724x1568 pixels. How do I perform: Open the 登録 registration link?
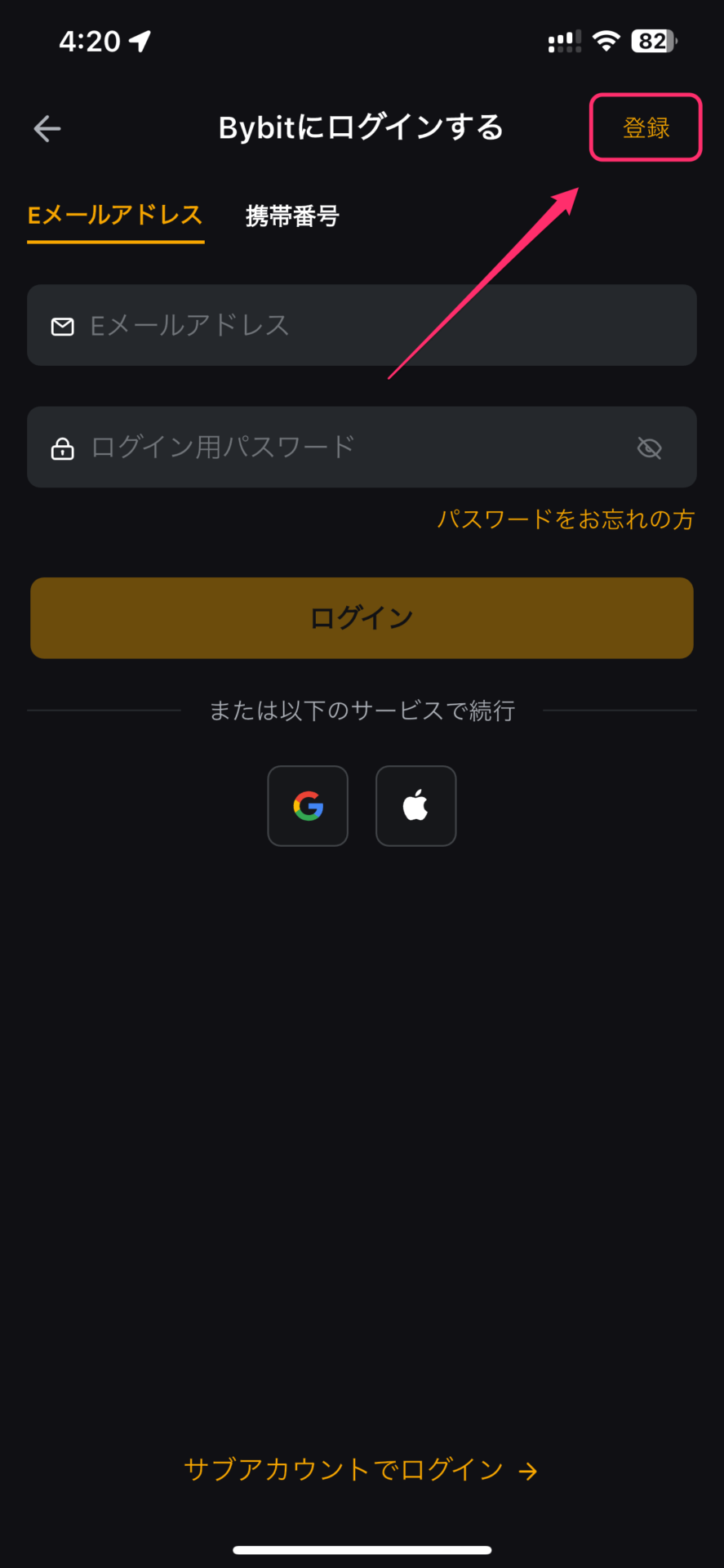(646, 127)
